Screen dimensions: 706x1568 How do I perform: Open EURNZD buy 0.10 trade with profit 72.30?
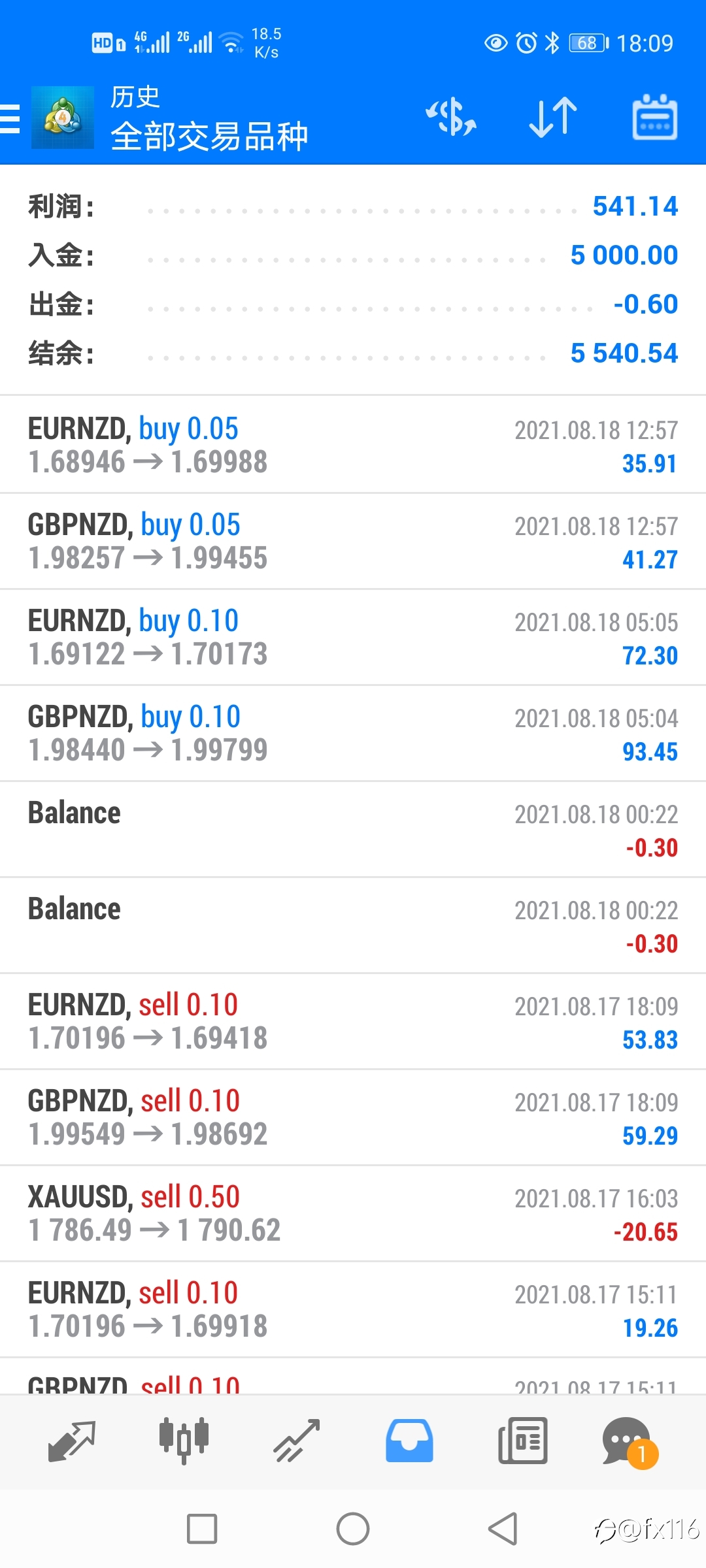(x=353, y=637)
